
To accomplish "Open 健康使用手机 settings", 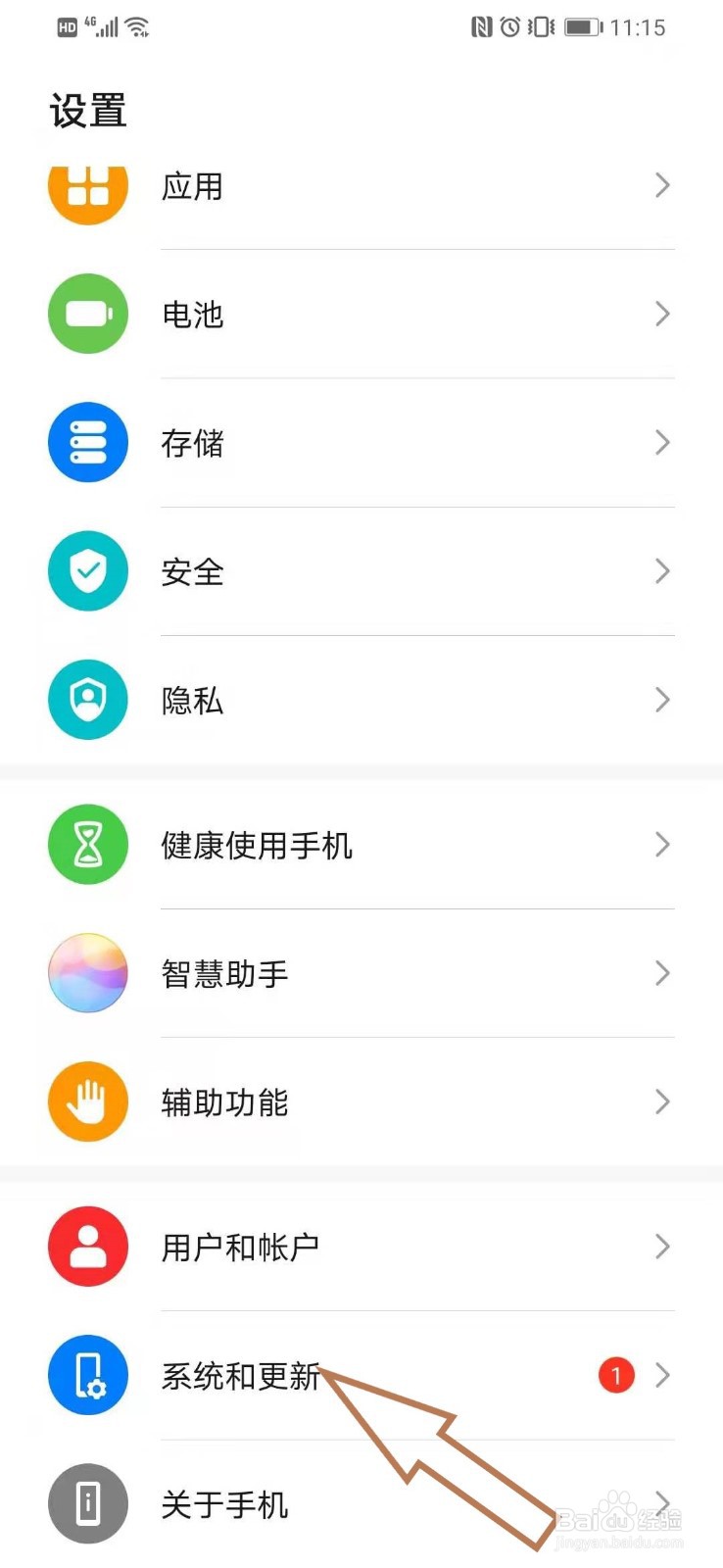I will pos(361,845).
